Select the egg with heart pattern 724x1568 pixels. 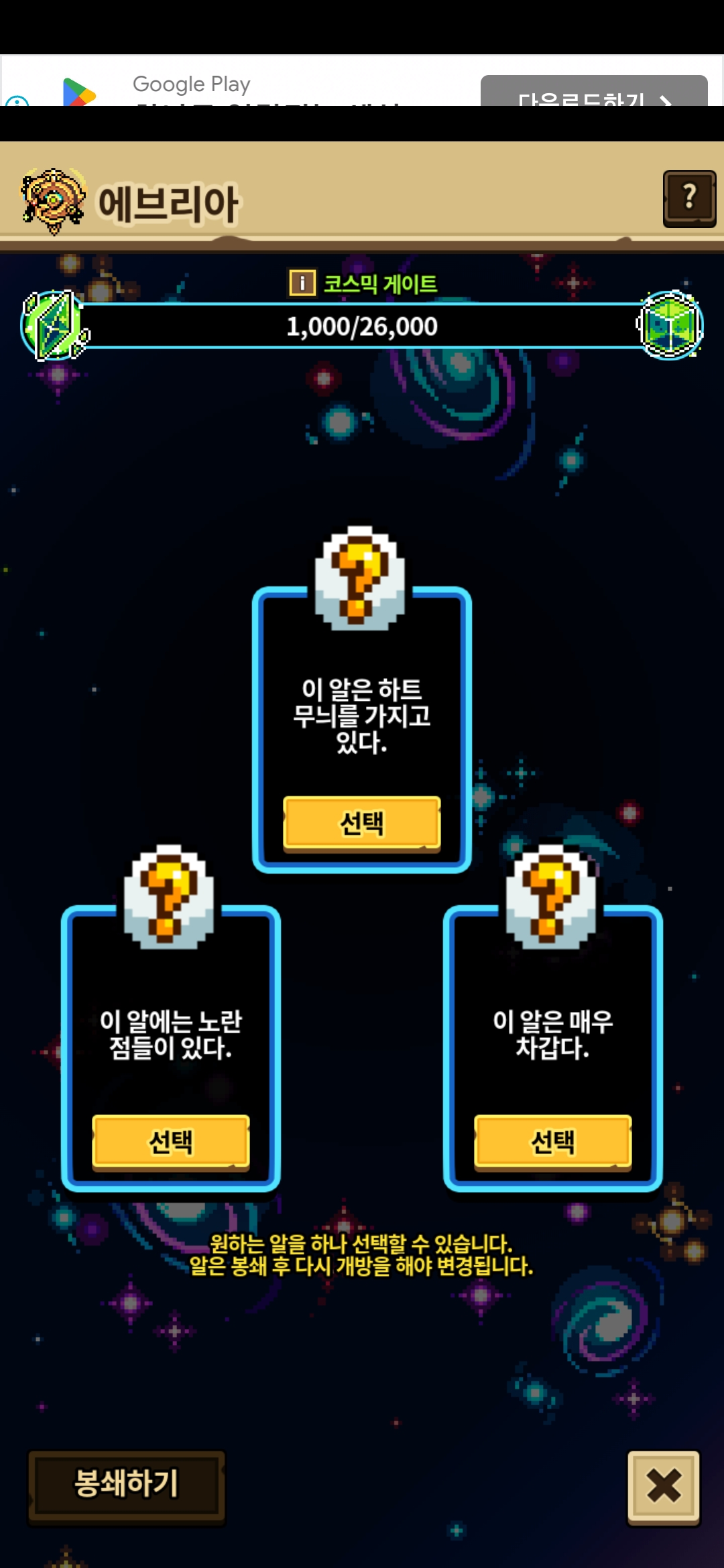tap(362, 823)
